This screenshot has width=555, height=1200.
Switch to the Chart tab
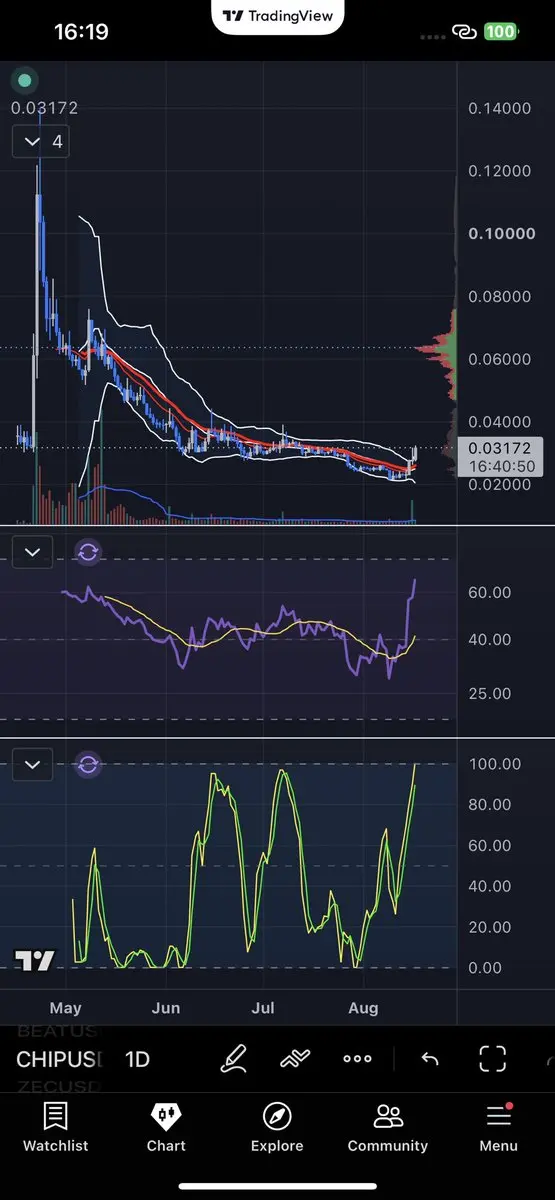(x=166, y=1127)
